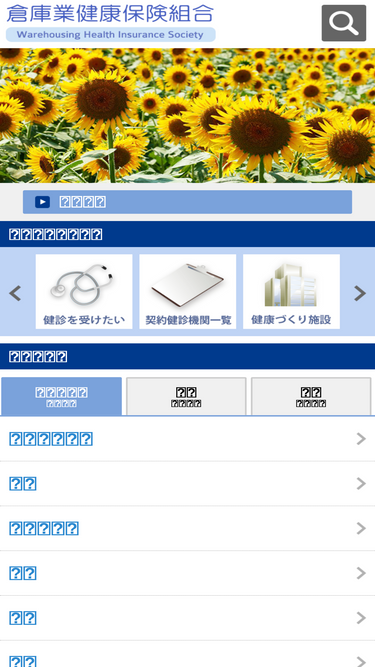Image resolution: width=375 pixels, height=667 pixels.
Task: Open the 健診を受けたい card
Action: (x=84, y=291)
